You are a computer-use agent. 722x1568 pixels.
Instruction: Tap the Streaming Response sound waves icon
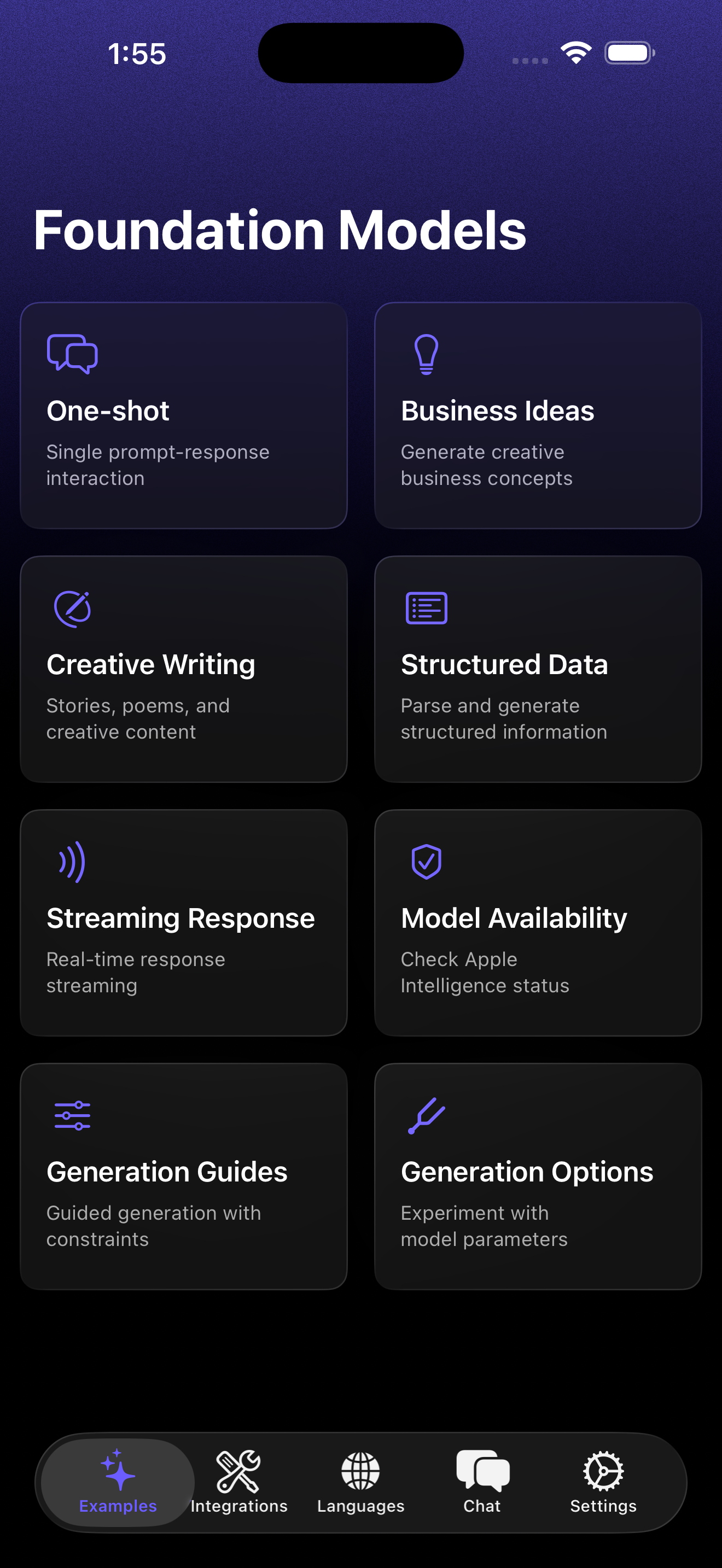(71, 861)
